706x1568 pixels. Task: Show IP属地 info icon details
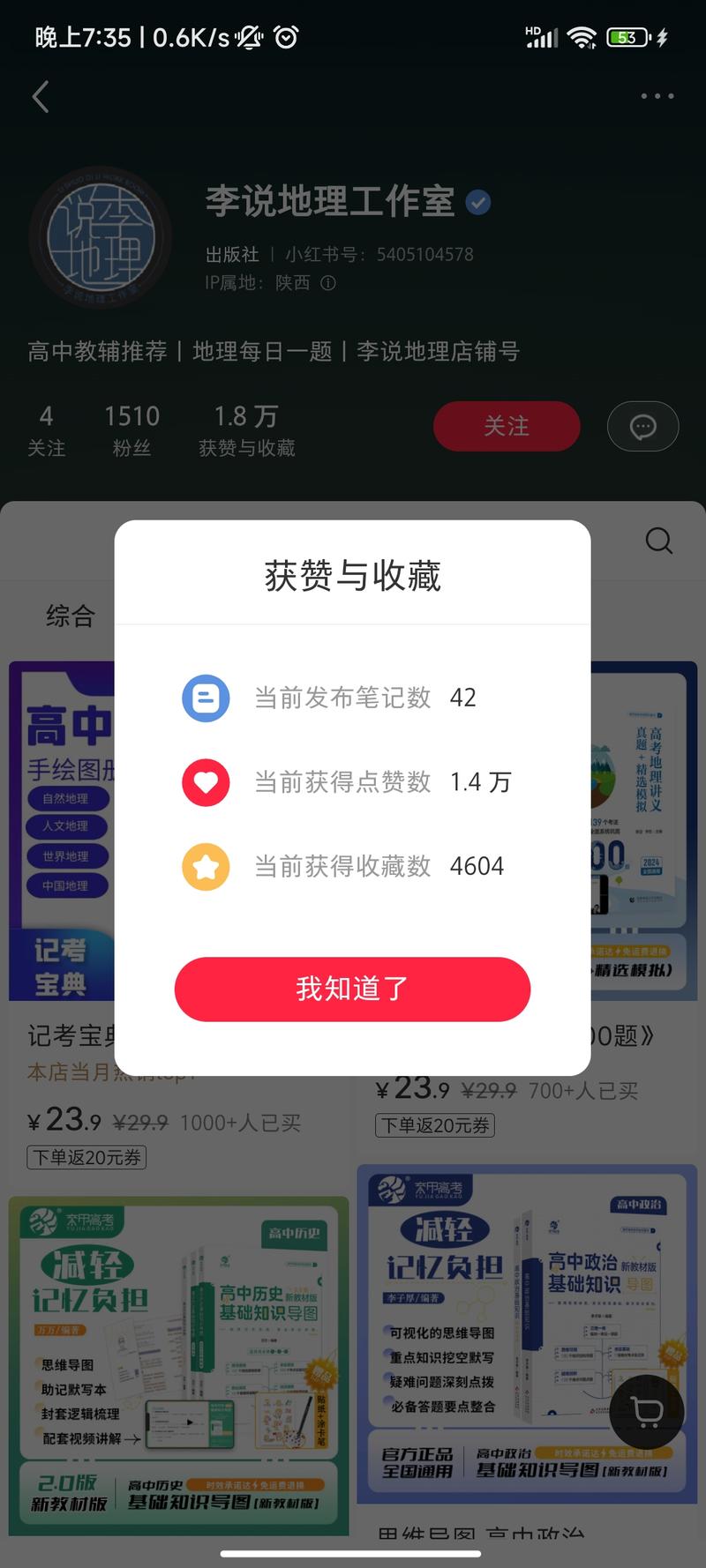click(x=328, y=283)
